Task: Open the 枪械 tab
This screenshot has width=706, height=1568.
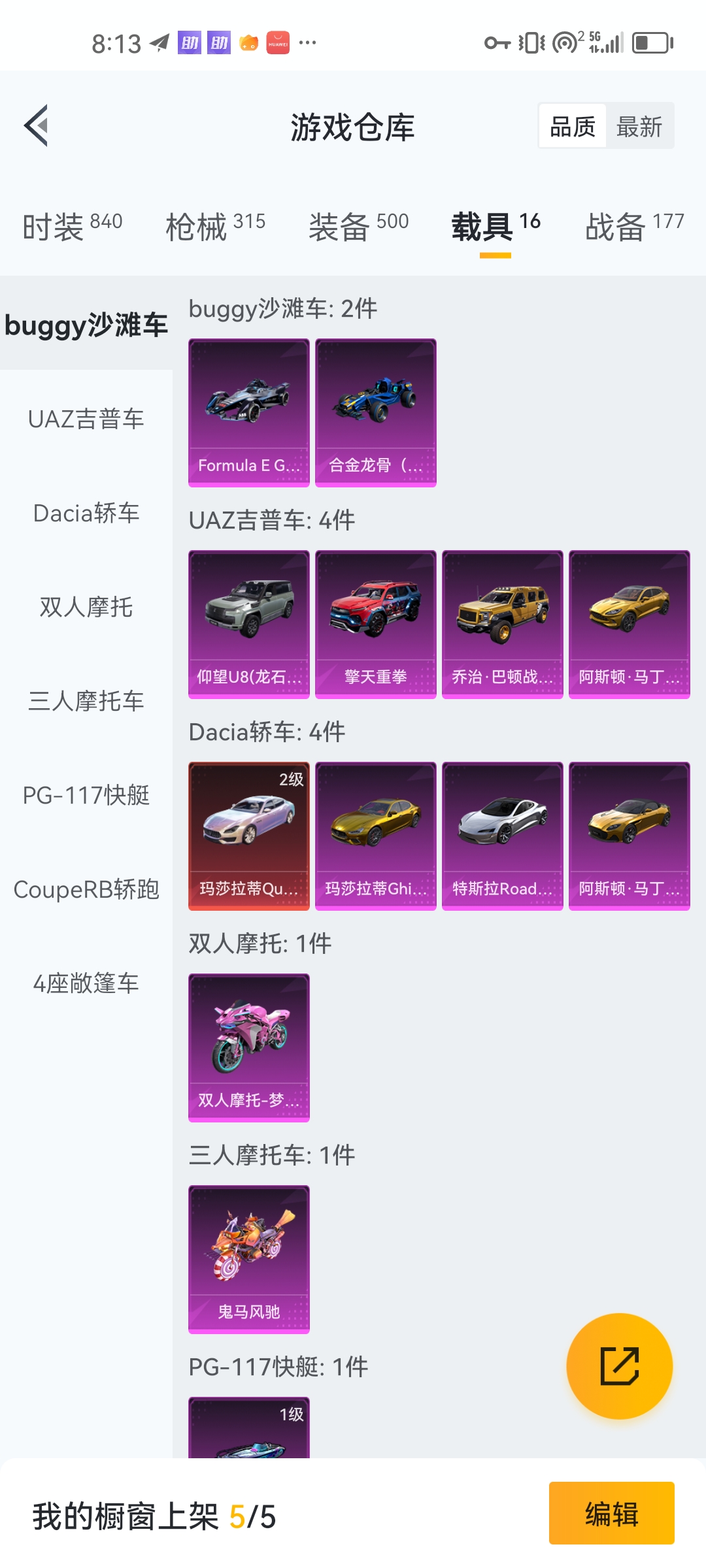Action: [216, 227]
